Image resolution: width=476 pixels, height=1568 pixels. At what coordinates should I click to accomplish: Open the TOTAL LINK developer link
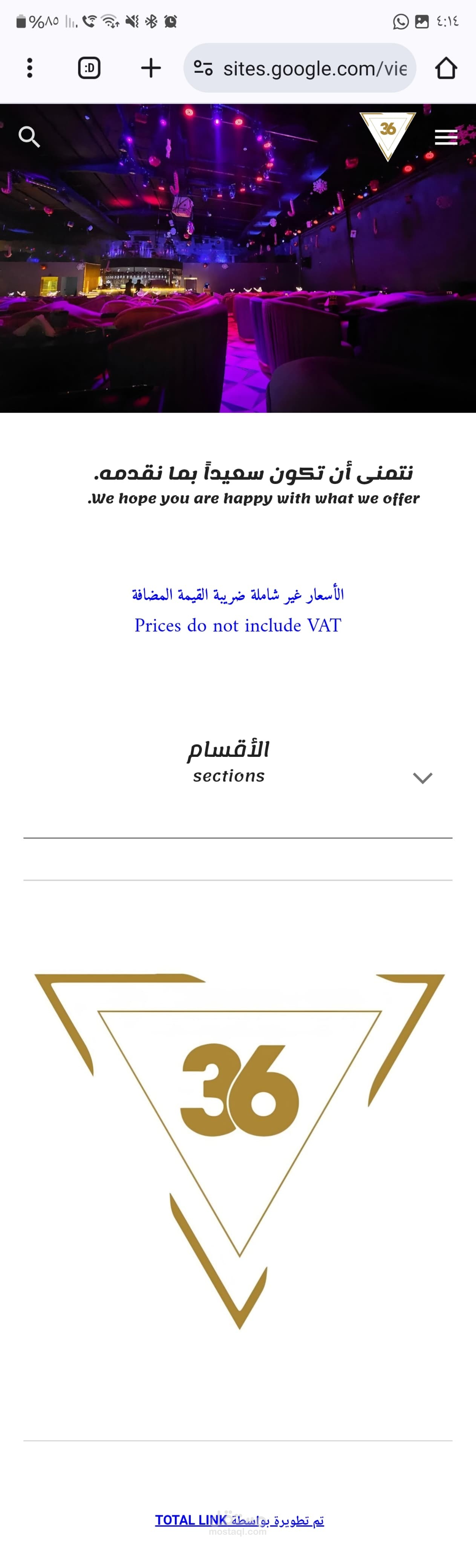(239, 1520)
